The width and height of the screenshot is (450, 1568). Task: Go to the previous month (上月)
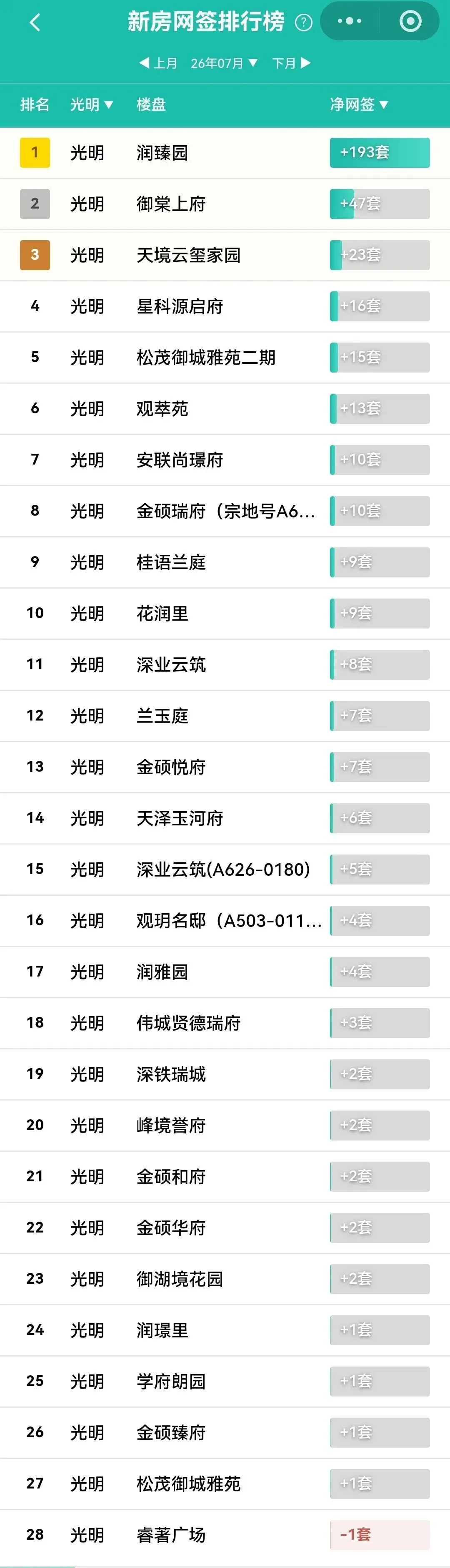tap(158, 63)
